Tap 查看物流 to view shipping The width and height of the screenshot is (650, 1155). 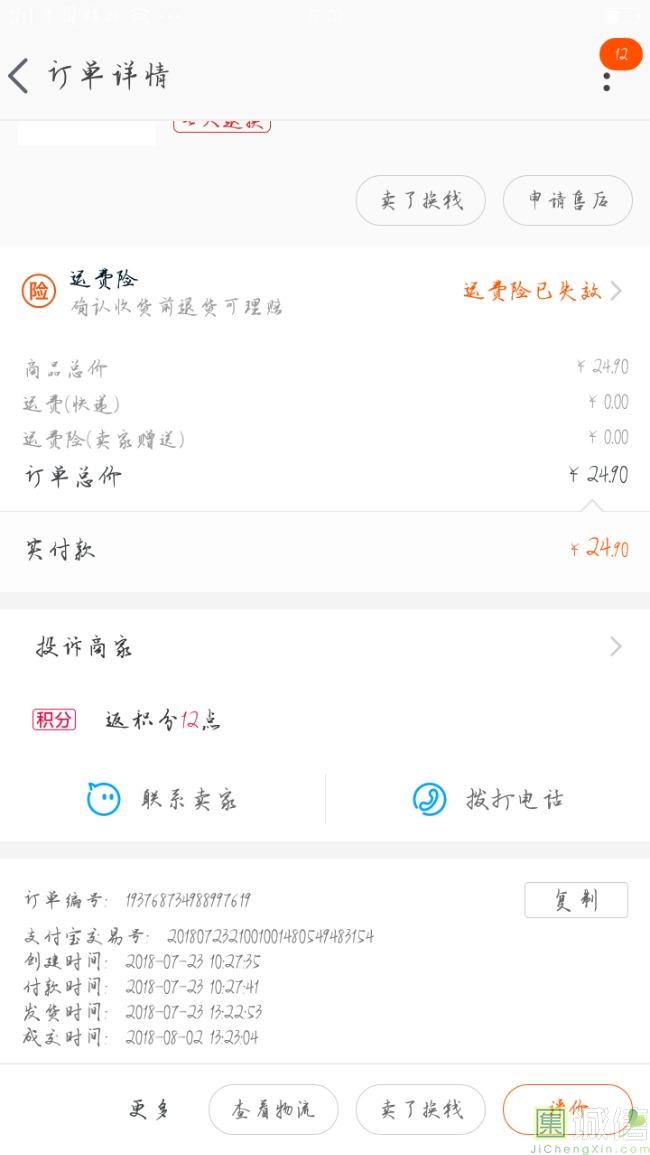point(273,1109)
